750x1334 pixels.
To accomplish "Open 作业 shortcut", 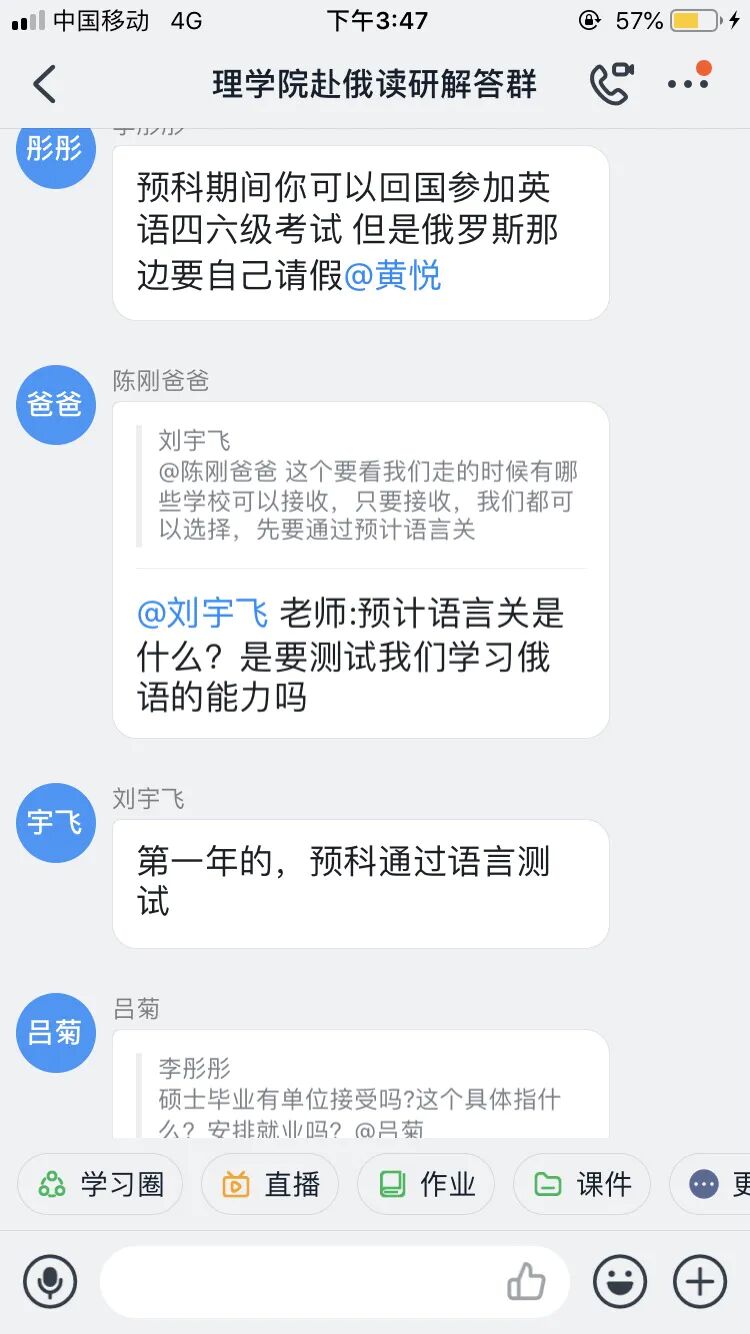I will click(x=426, y=1184).
